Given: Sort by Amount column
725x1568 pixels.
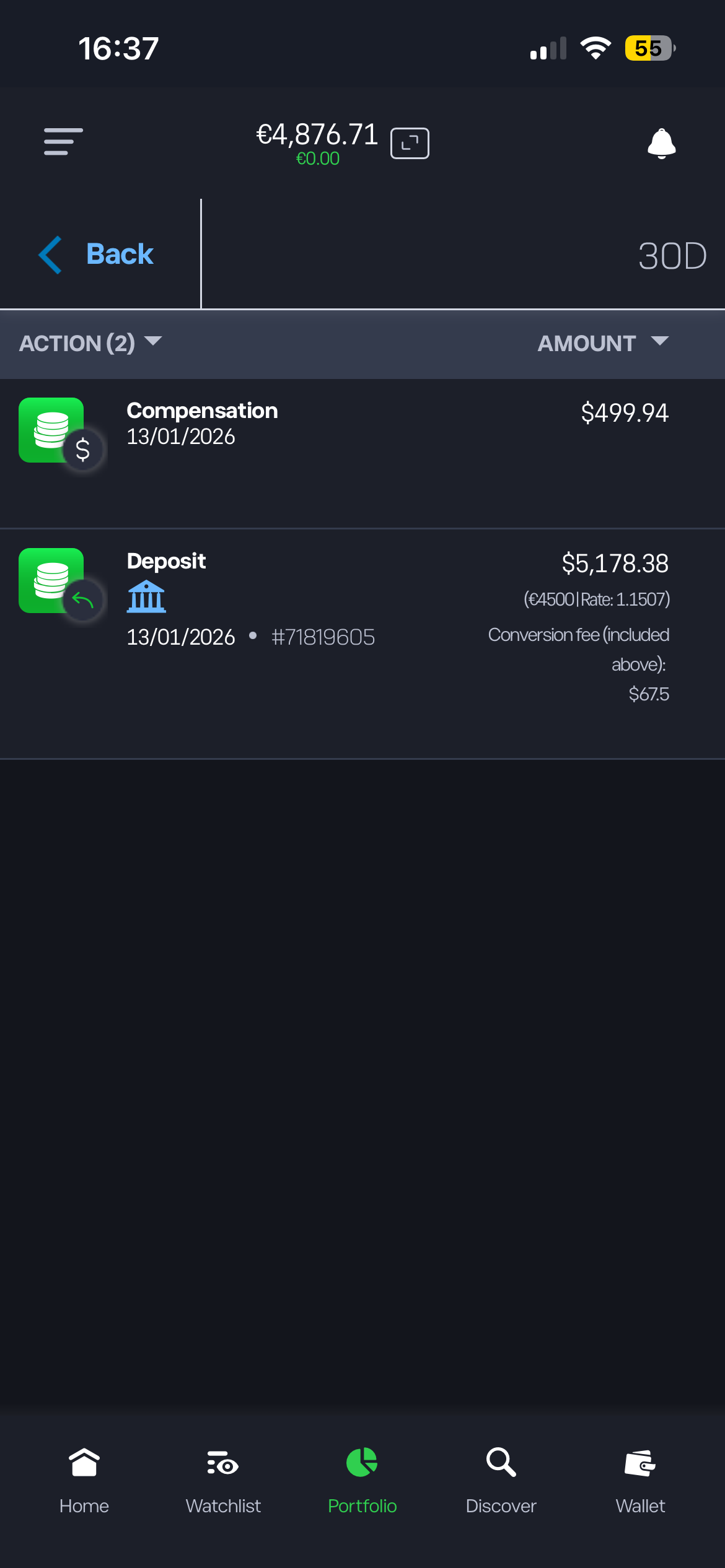Looking at the screenshot, I should click(602, 343).
